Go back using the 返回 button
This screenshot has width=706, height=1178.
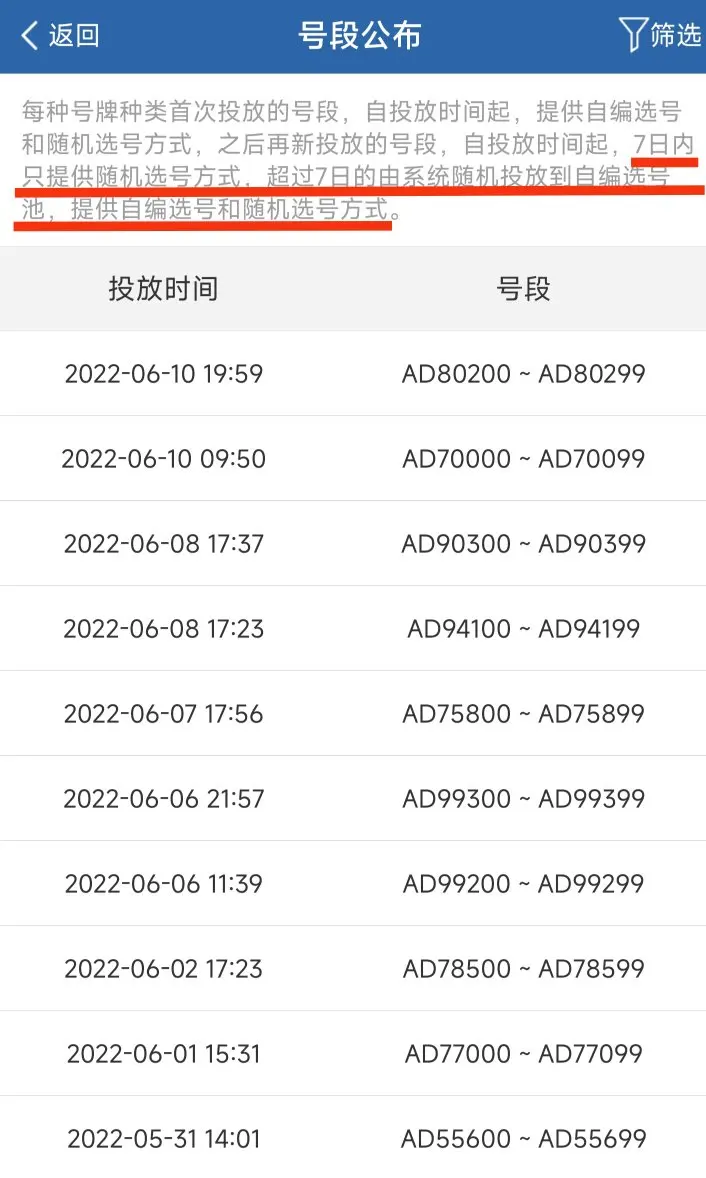pos(60,35)
